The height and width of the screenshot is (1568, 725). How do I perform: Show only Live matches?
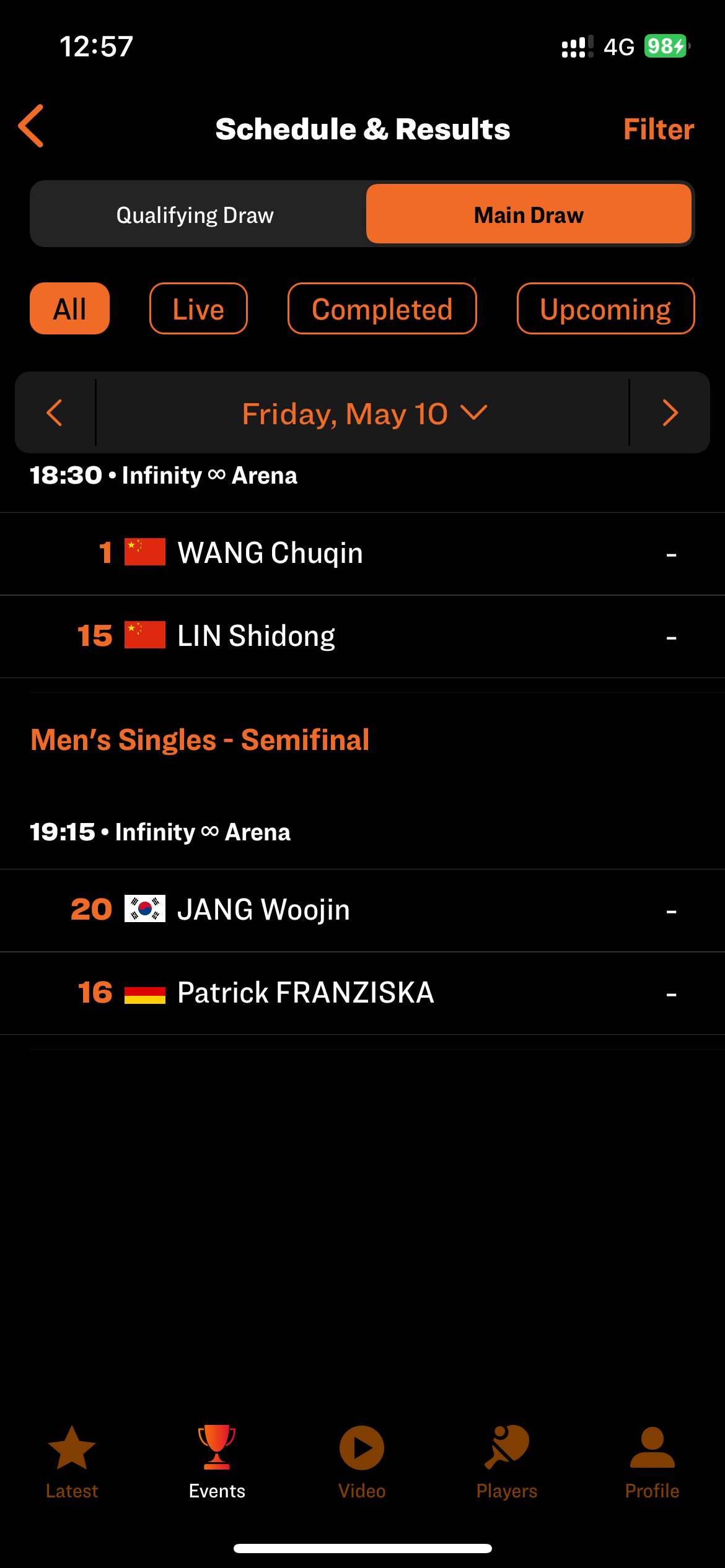pos(198,308)
